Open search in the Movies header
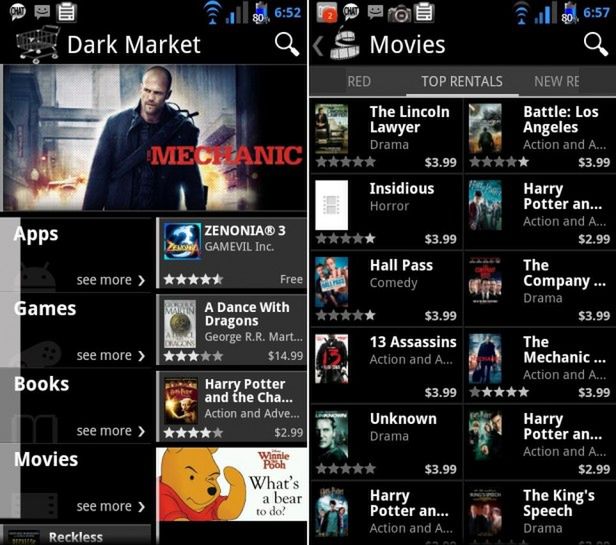 click(x=595, y=45)
